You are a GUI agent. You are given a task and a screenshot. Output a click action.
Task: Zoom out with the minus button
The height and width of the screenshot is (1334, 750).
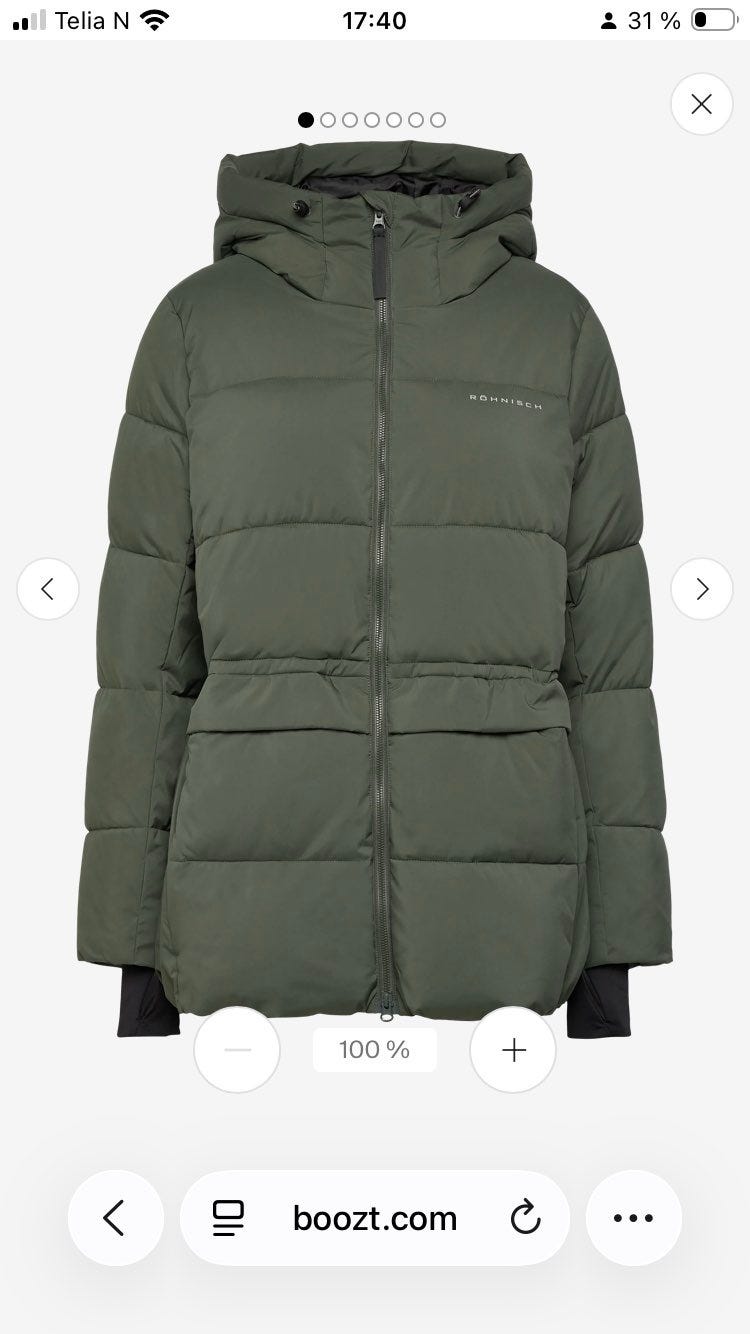point(237,1050)
